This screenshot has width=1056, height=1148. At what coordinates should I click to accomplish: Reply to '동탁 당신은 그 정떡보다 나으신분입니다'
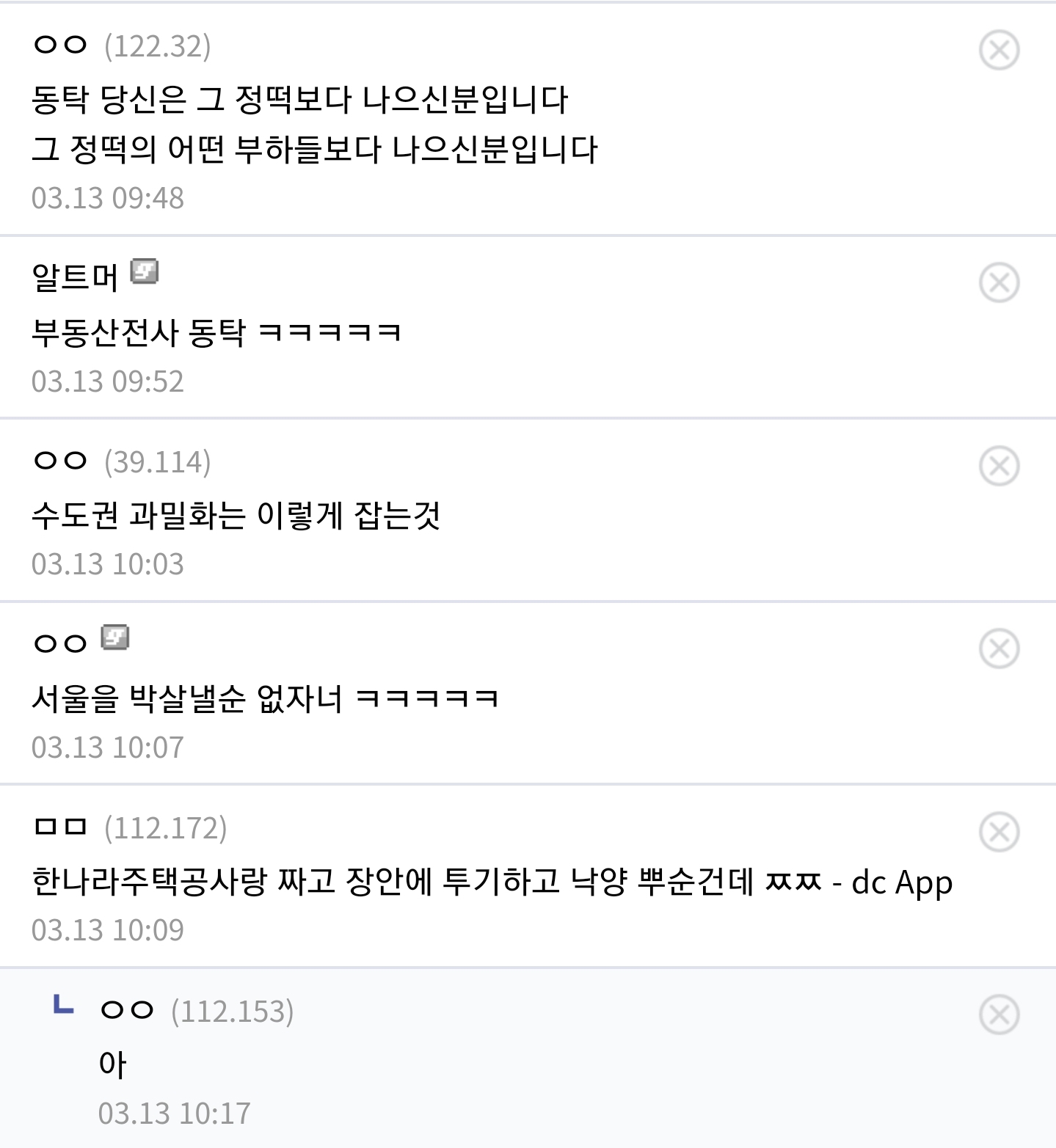pyautogui.click(x=299, y=100)
